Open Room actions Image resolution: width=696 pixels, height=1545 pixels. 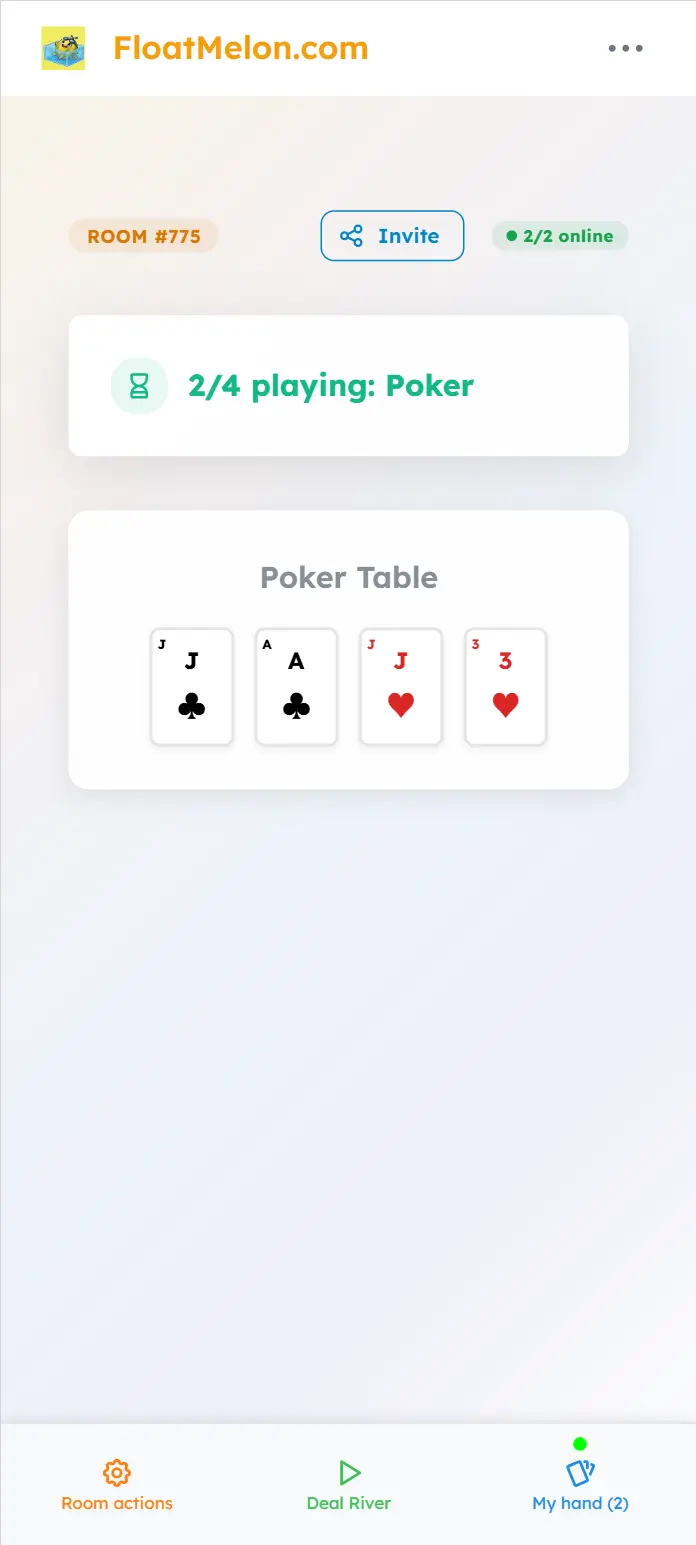[117, 1485]
